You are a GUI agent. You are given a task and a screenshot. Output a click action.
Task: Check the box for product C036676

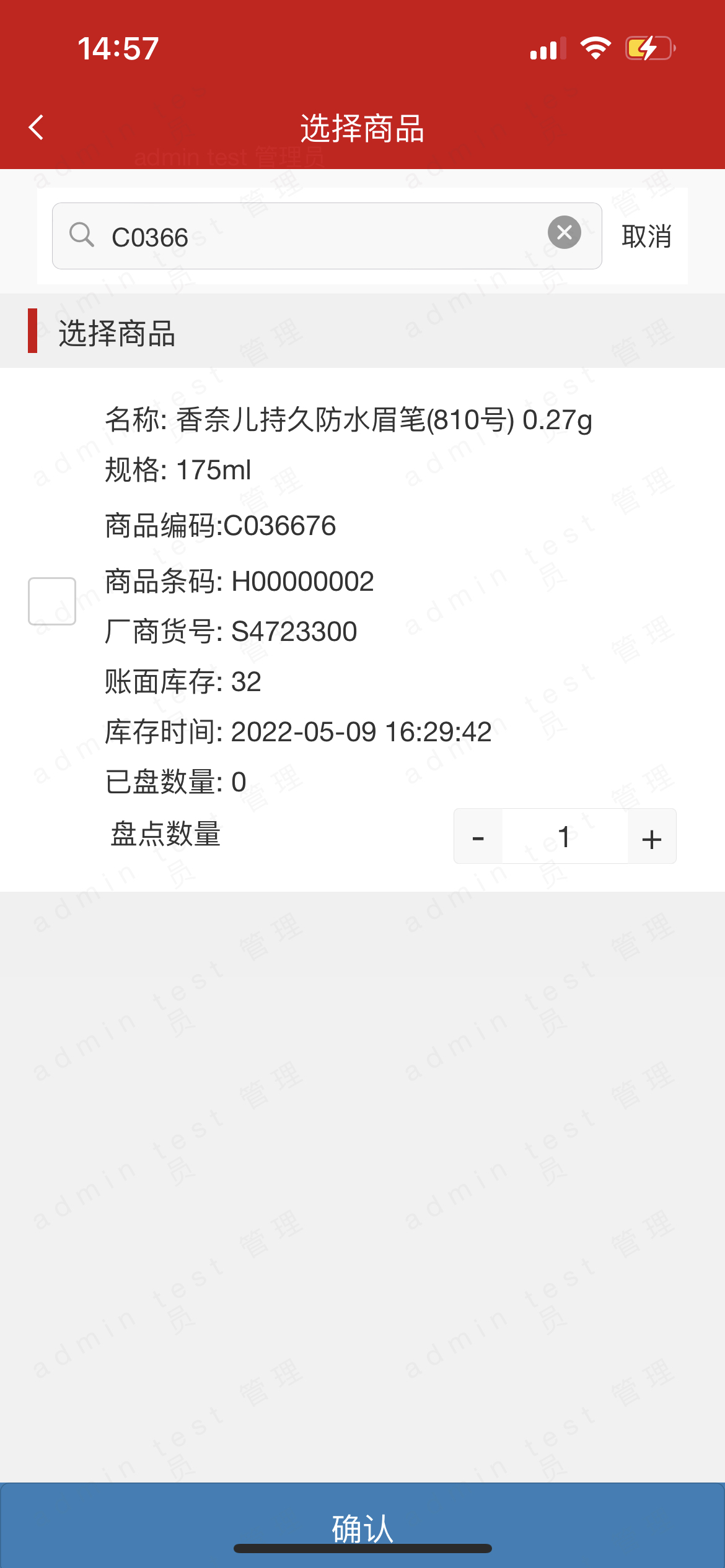[x=52, y=601]
